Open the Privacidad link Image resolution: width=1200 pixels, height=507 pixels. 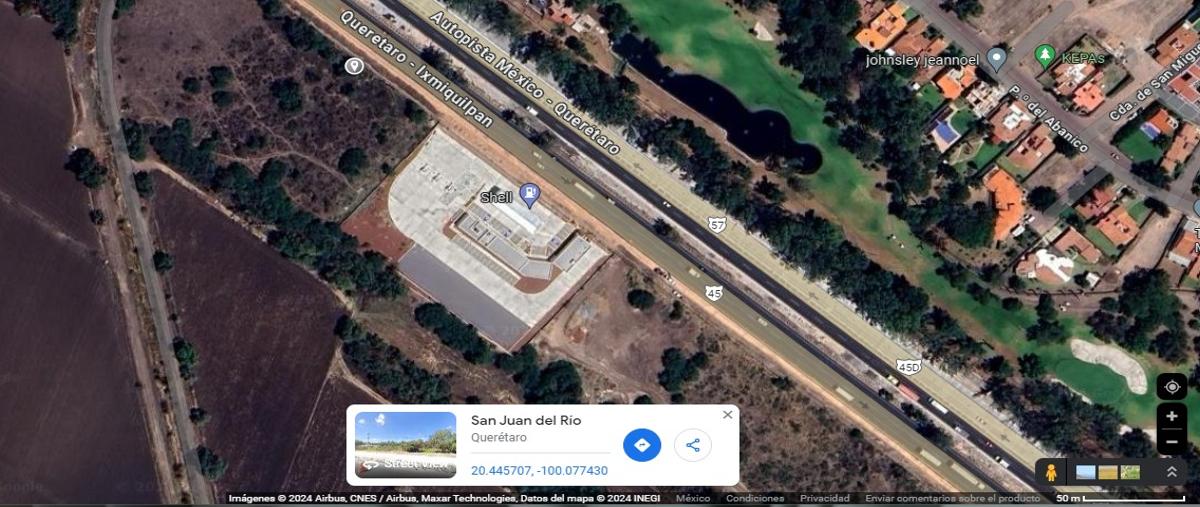[825, 498]
